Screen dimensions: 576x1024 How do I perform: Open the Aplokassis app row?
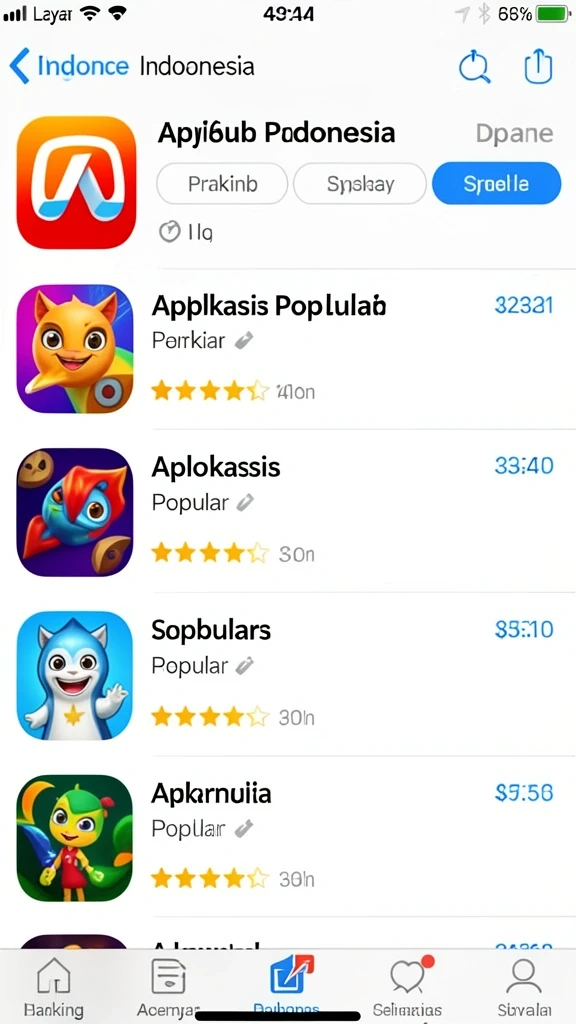point(288,511)
